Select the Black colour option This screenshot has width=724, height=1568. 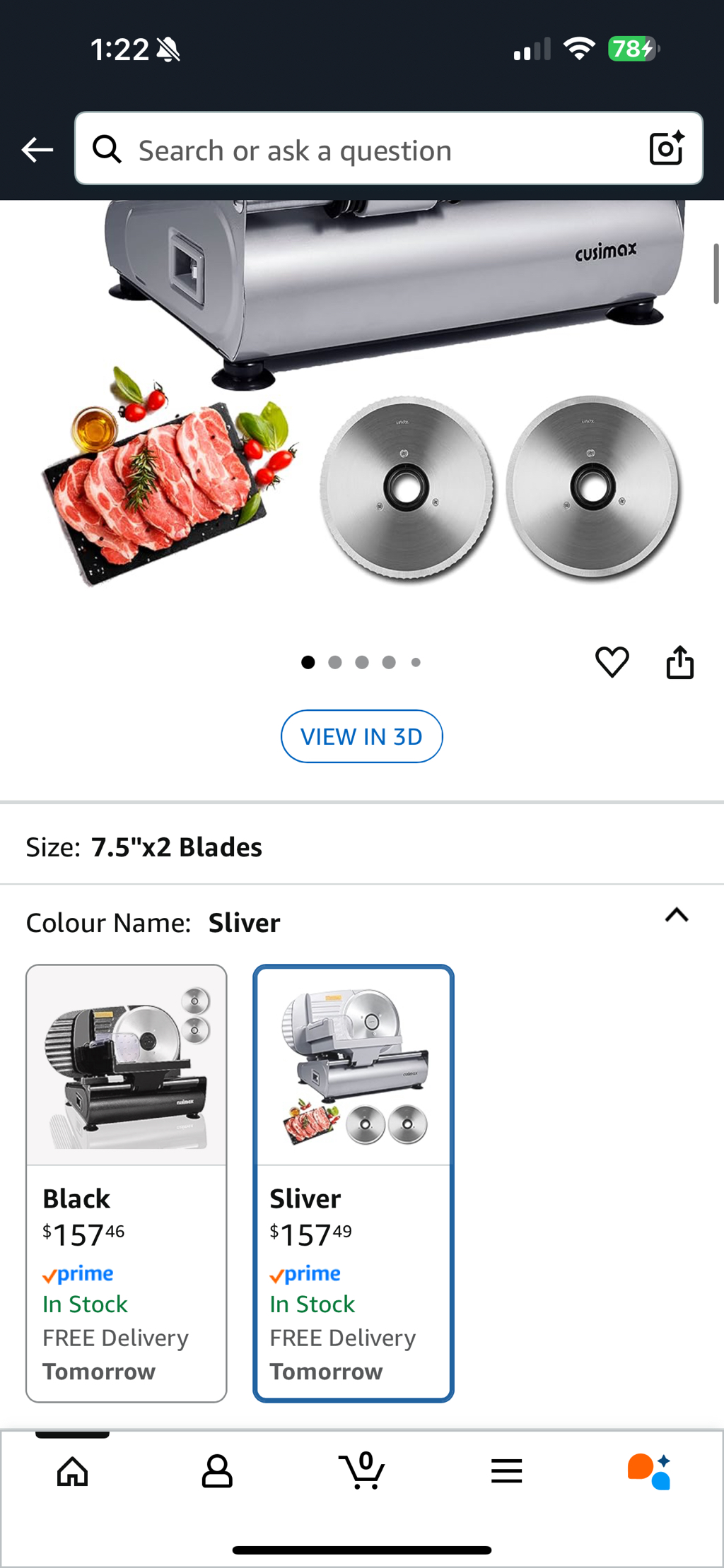127,1182
